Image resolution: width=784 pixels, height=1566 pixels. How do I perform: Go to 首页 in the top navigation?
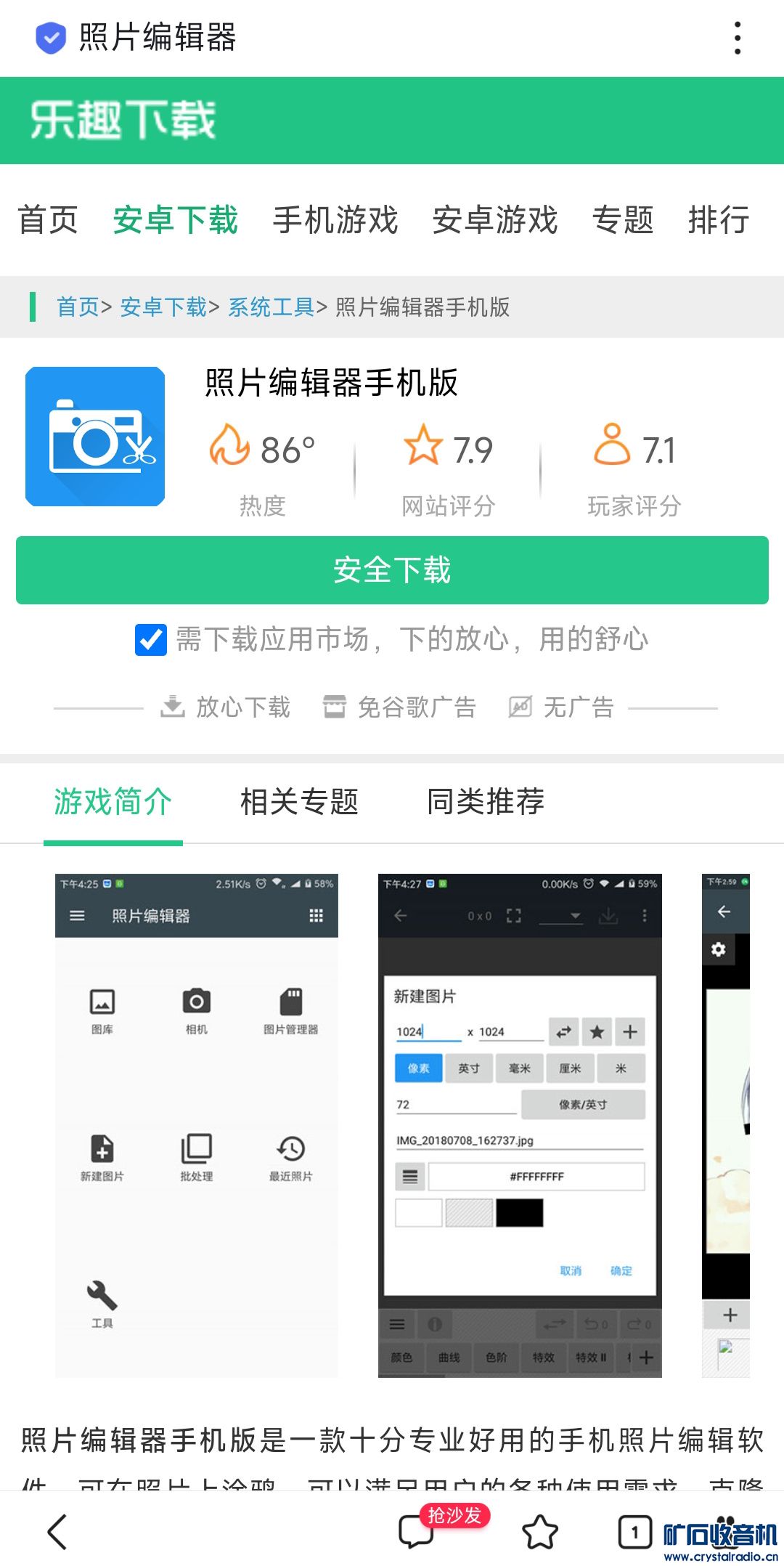tap(48, 220)
